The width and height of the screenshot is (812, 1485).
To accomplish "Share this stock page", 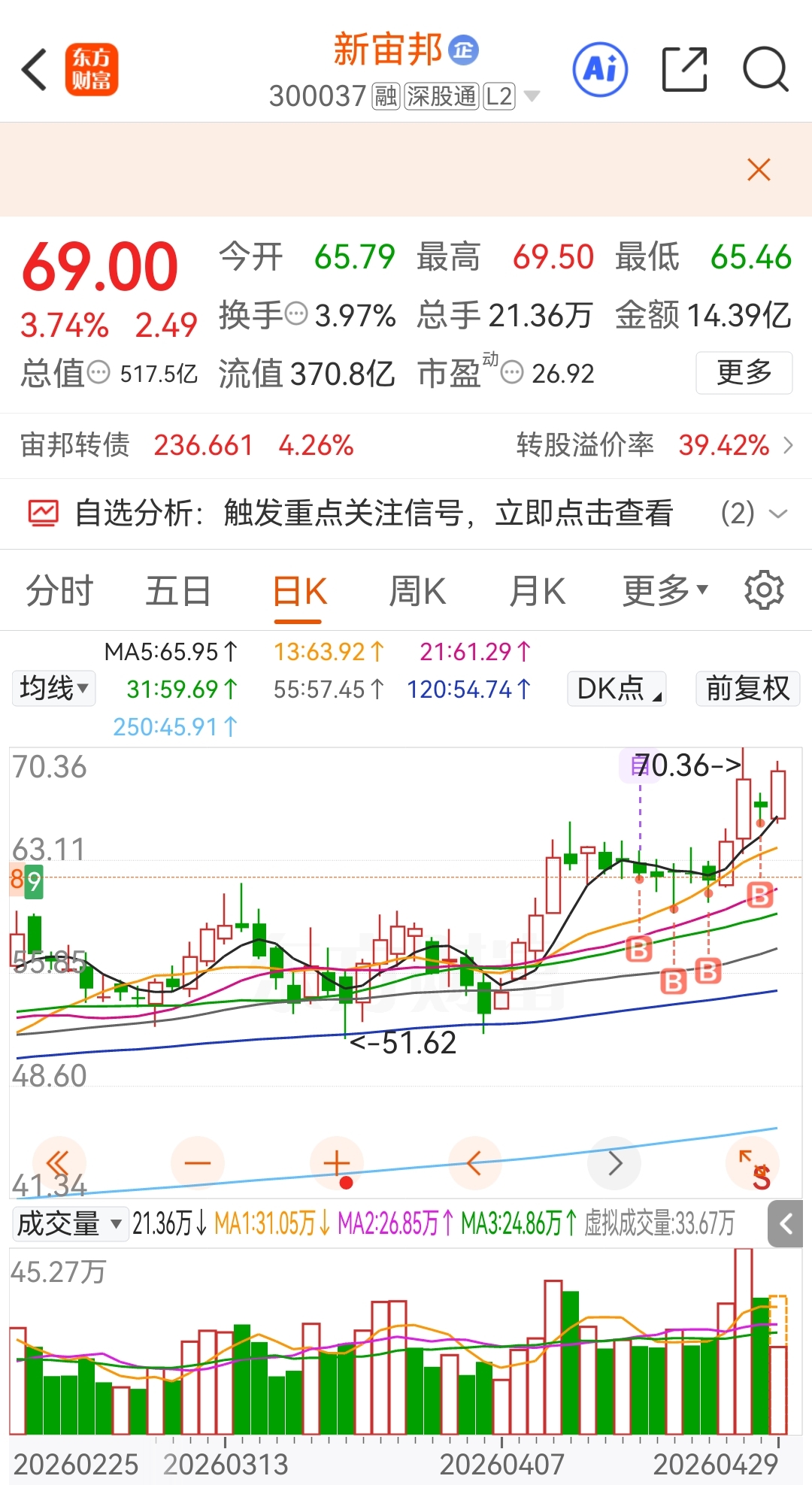I will point(684,70).
